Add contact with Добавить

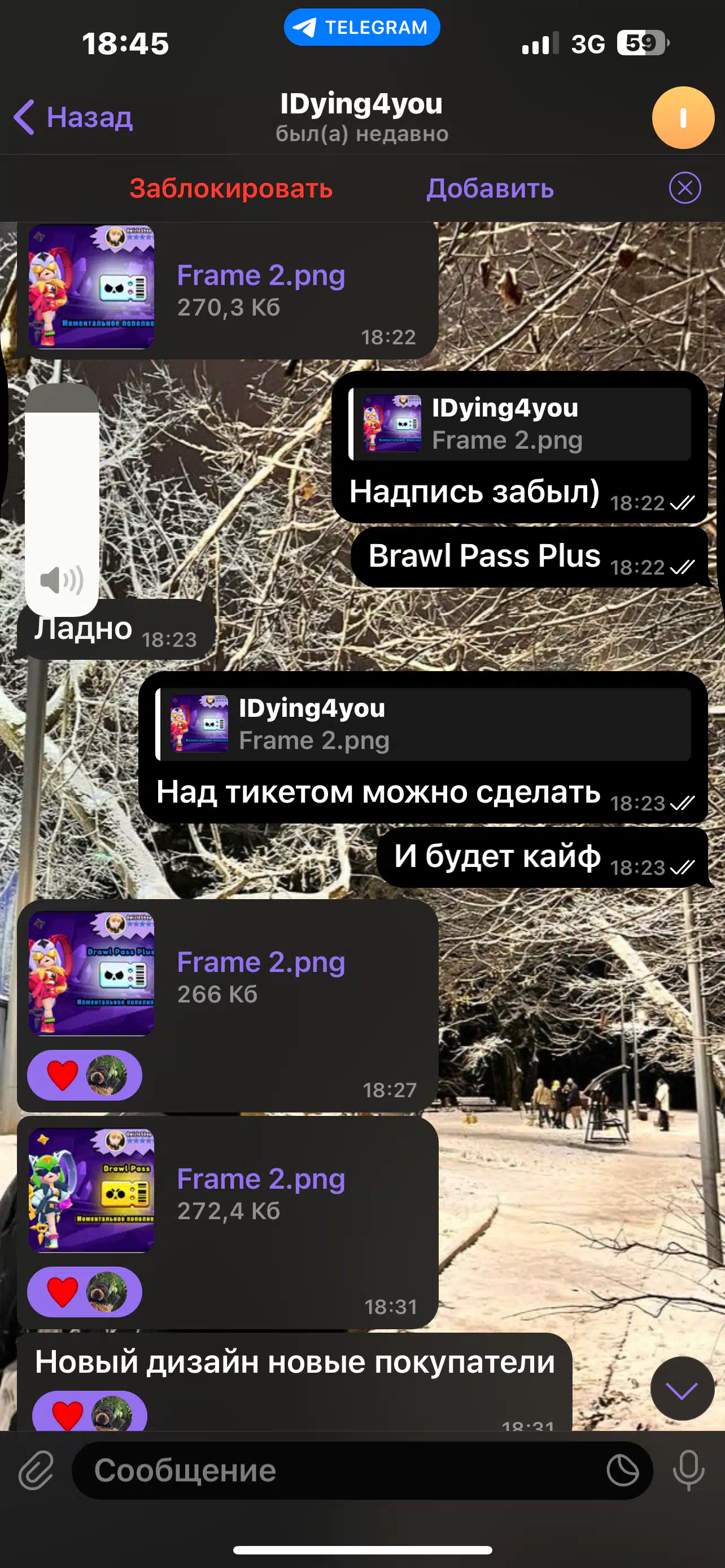(x=490, y=188)
